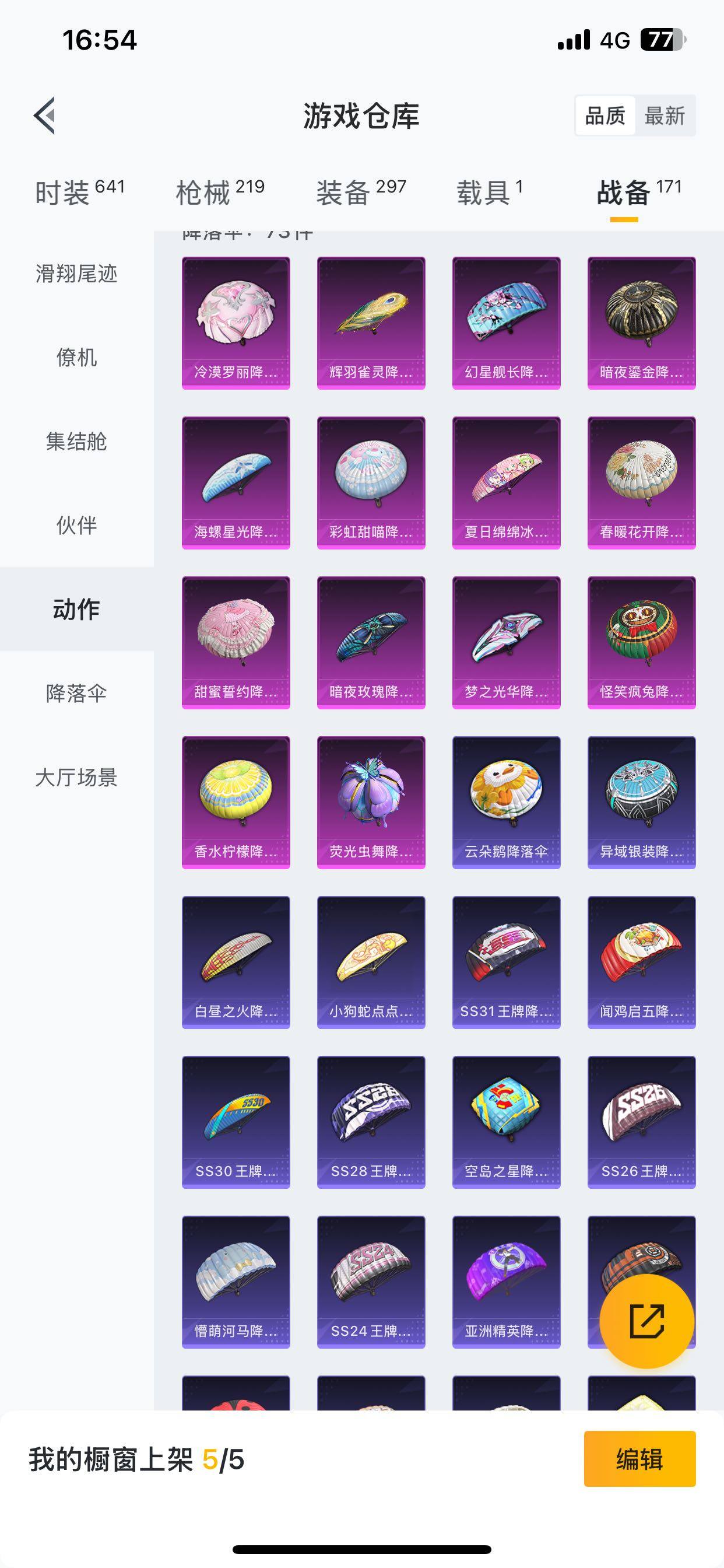Select 大厅场景 in the side menu

[77, 778]
